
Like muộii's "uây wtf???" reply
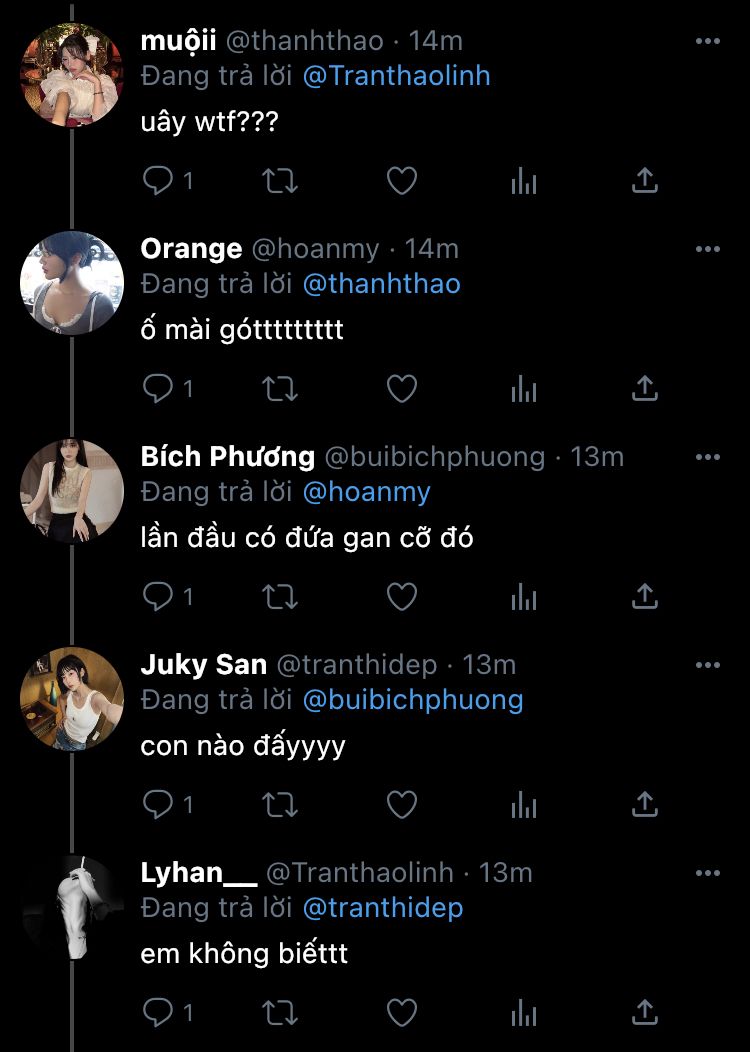[401, 180]
